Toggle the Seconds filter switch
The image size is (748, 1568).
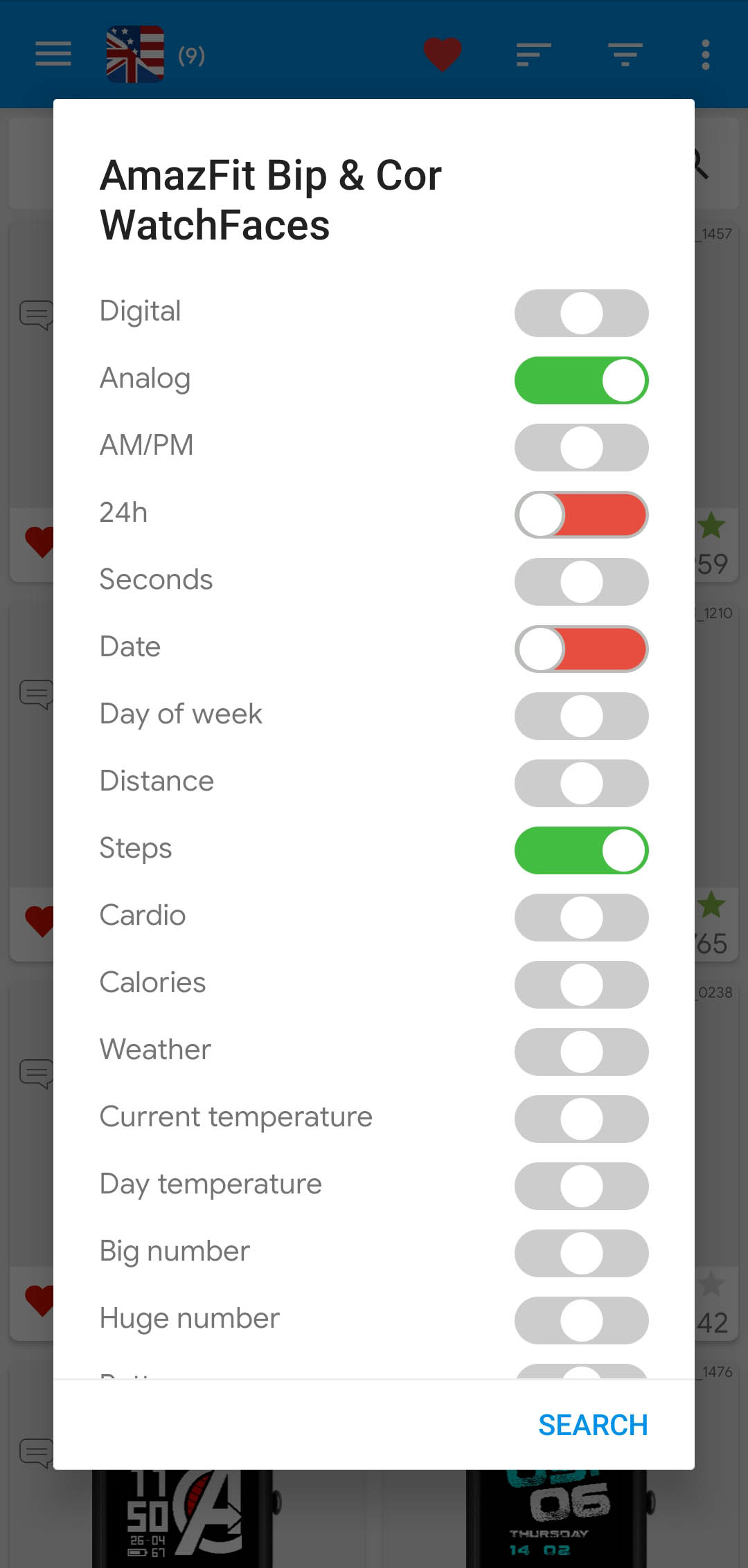581,582
